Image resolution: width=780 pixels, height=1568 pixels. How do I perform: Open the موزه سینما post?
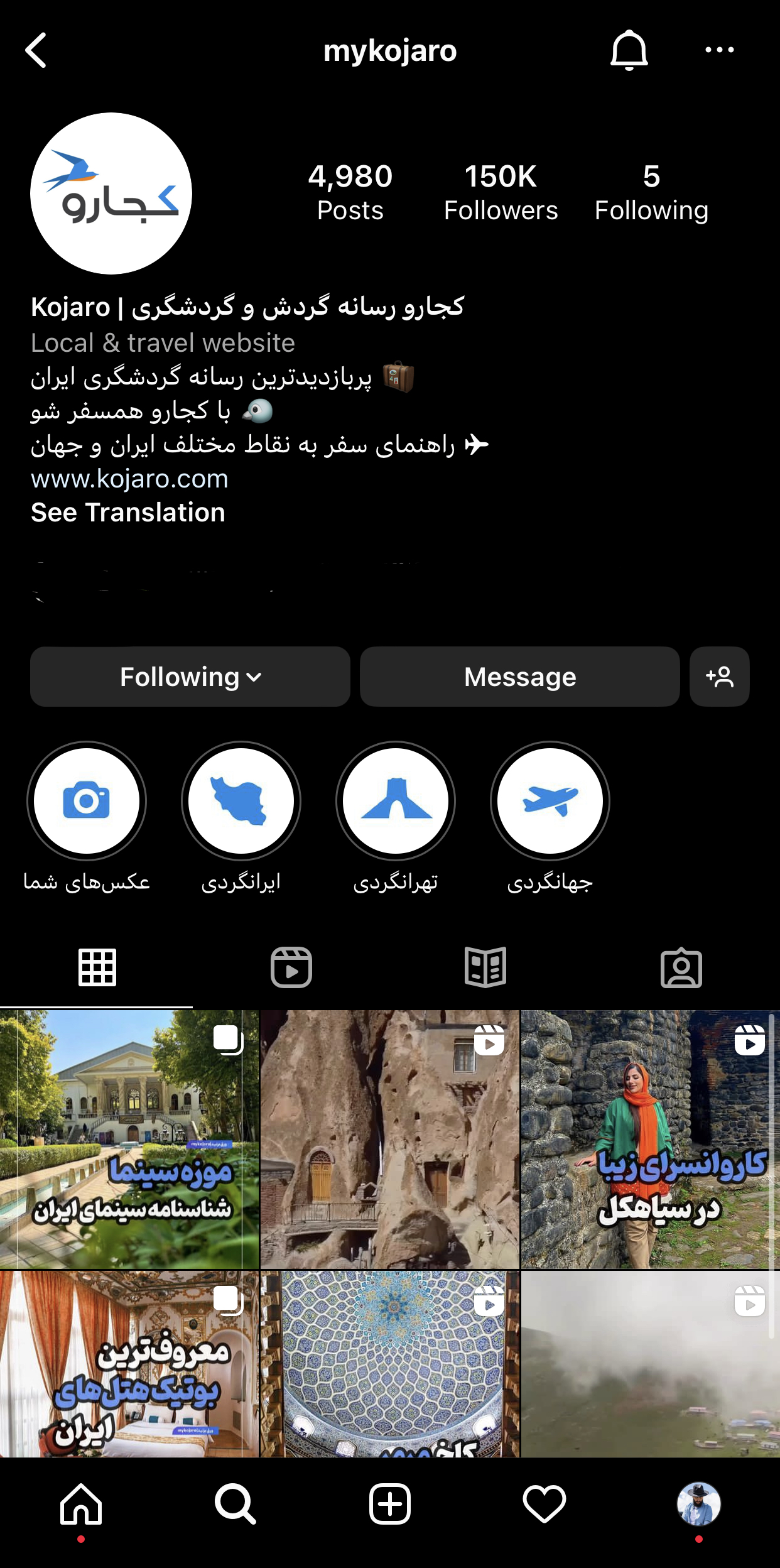[x=129, y=1139]
